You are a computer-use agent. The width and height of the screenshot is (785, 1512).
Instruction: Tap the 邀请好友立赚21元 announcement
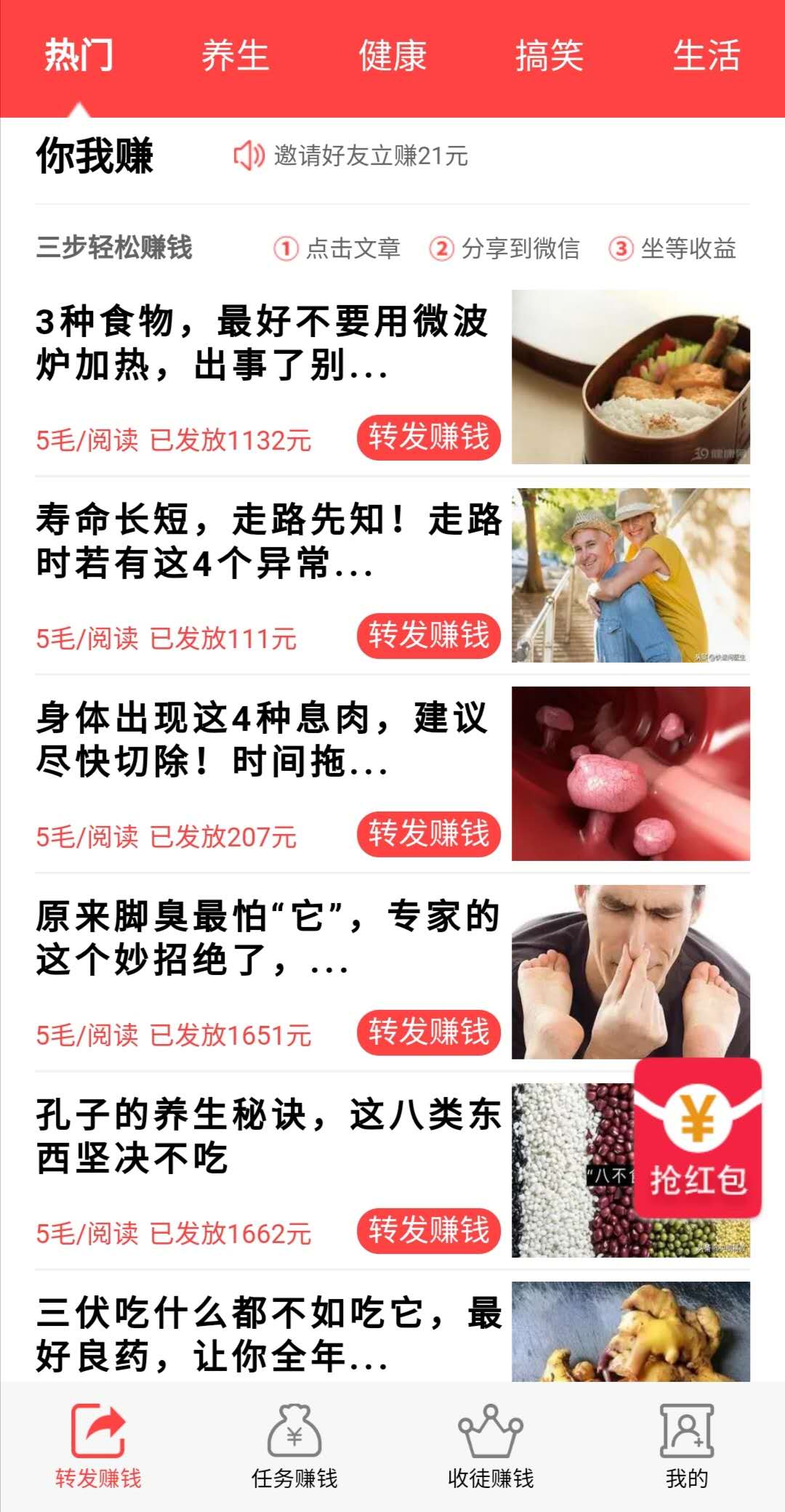pyautogui.click(x=350, y=155)
